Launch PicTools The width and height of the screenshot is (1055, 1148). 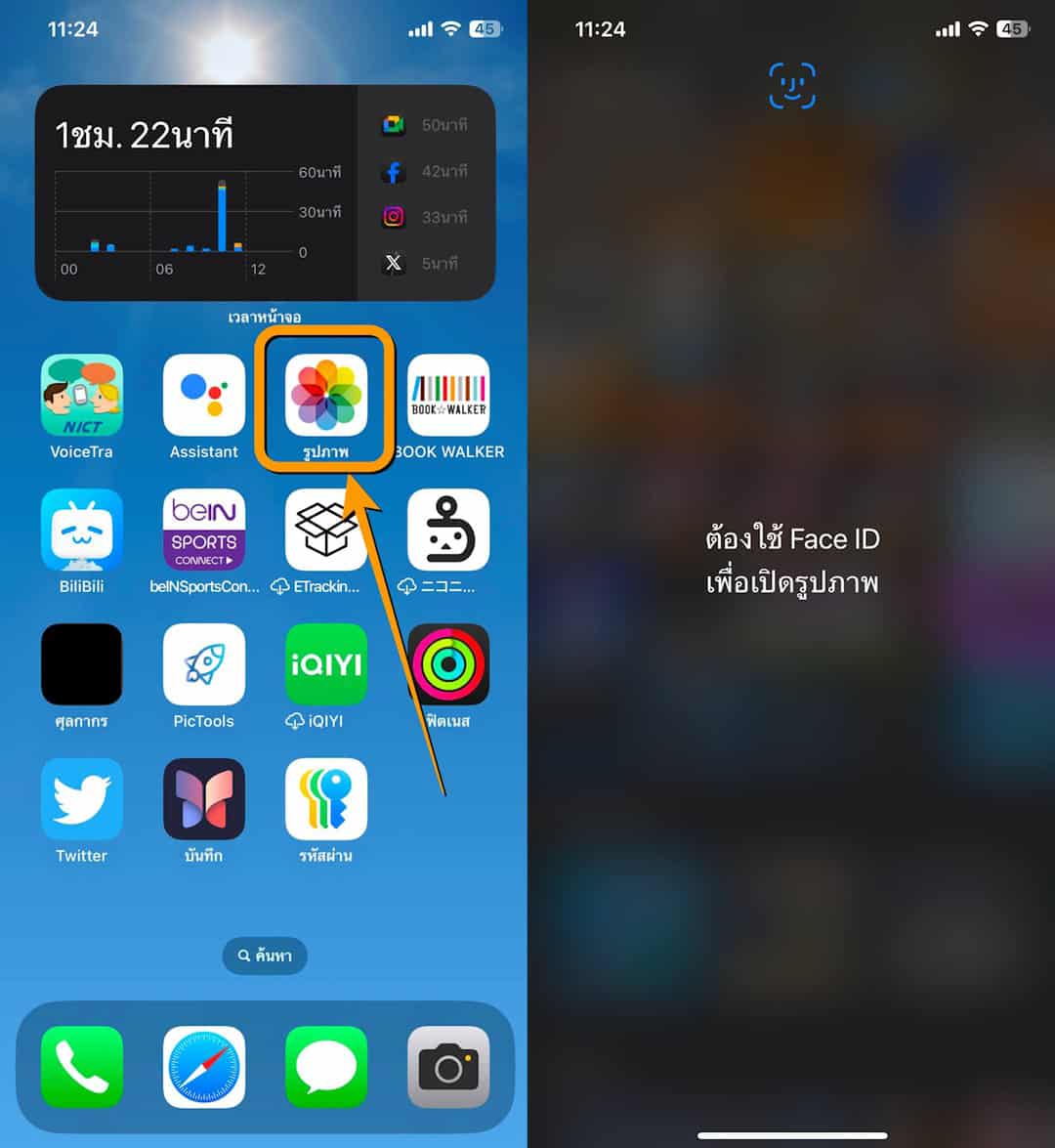(204, 664)
